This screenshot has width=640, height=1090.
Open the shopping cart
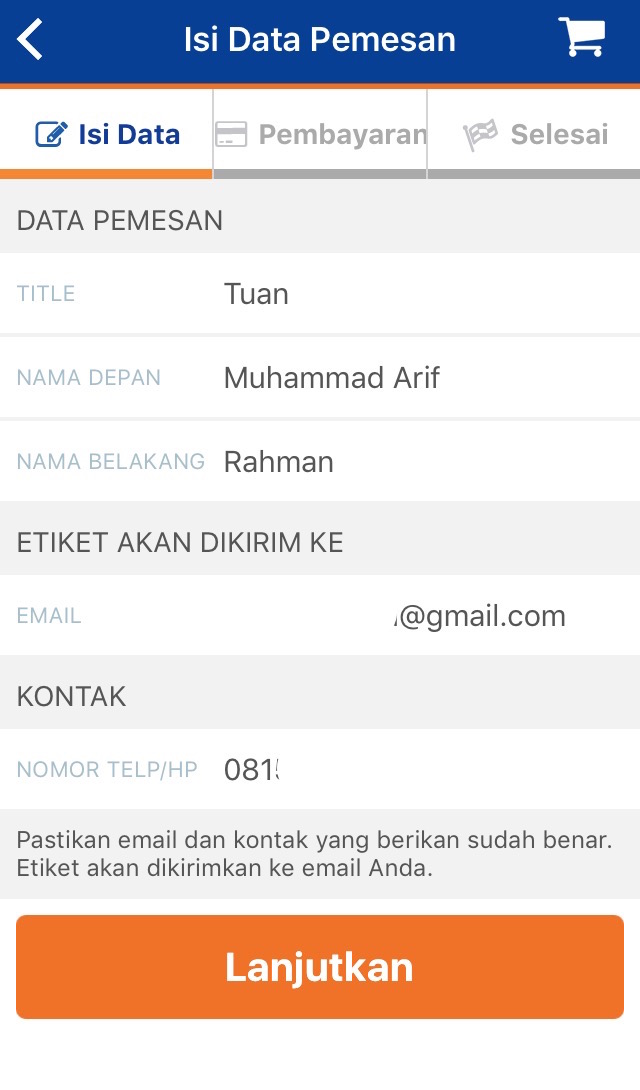pyautogui.click(x=581, y=39)
